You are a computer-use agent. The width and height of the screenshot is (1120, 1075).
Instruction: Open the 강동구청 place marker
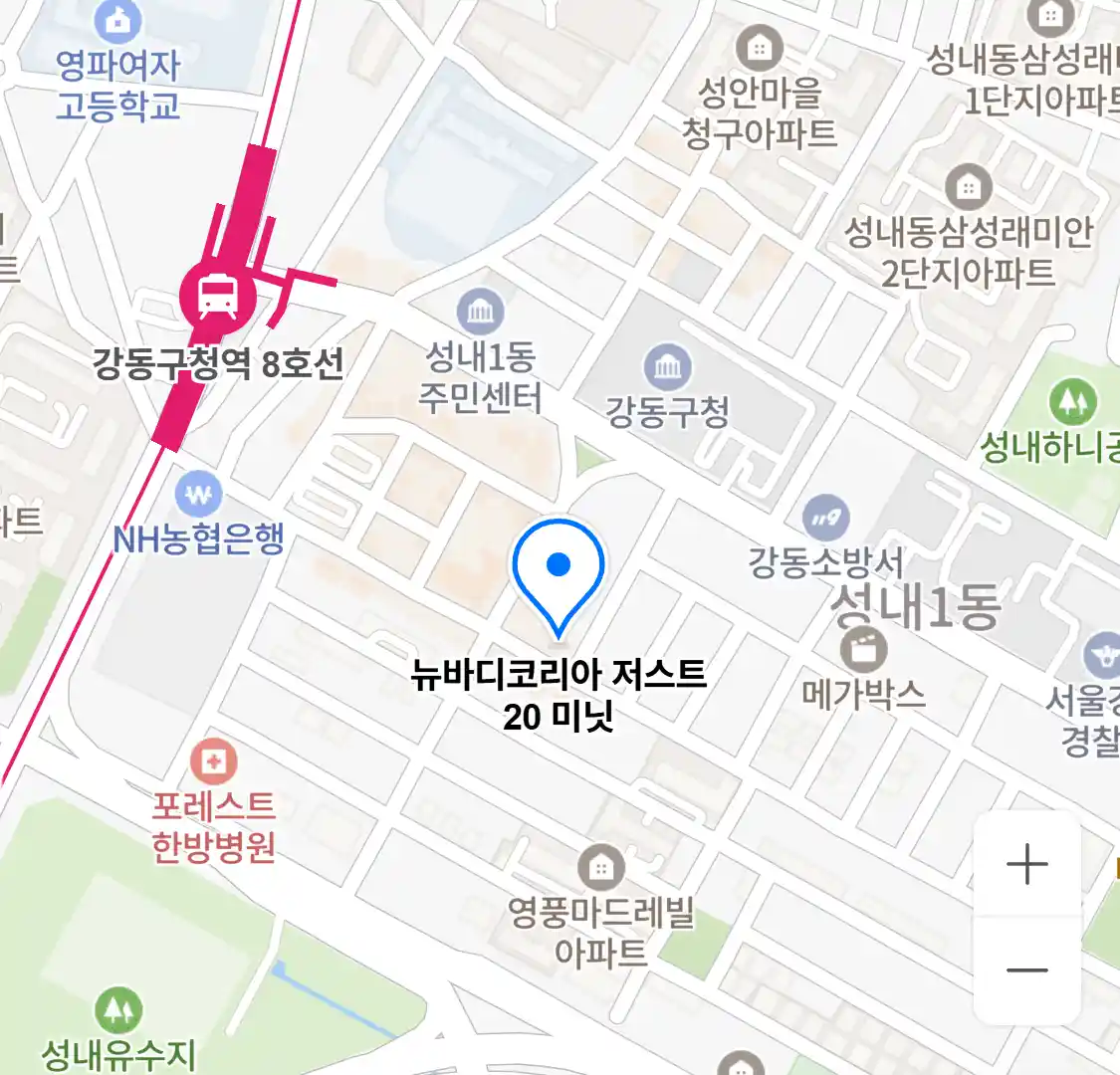coord(667,368)
